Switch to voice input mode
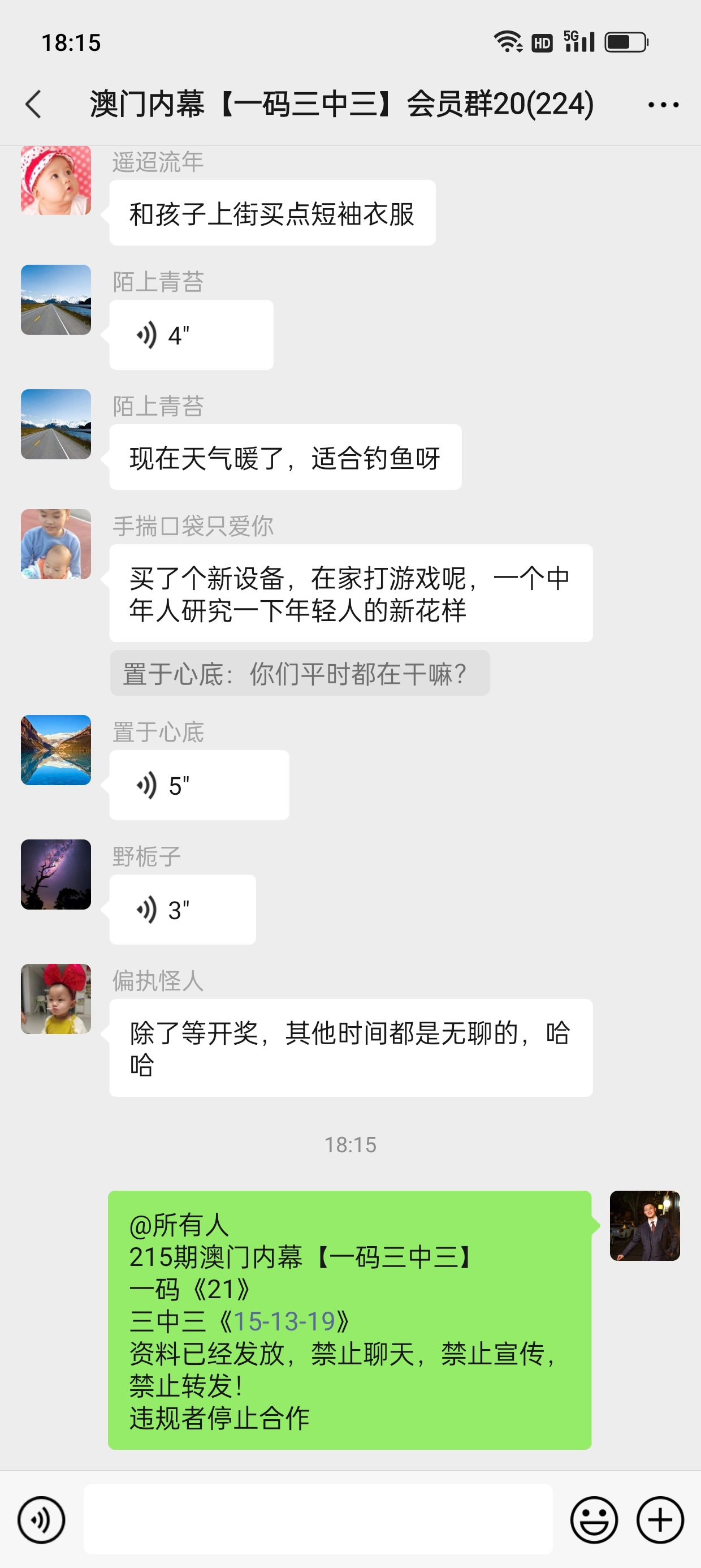 coord(41,1520)
